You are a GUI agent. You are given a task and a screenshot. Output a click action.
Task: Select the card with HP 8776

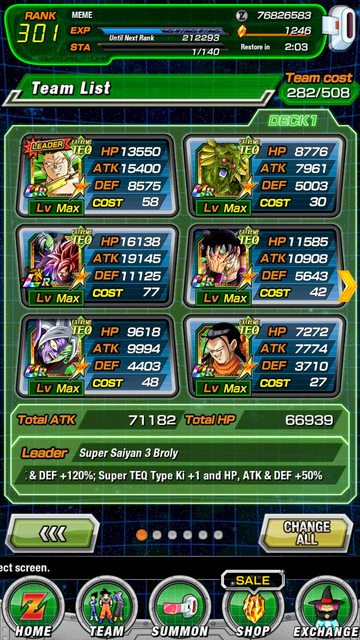pyautogui.click(x=264, y=176)
